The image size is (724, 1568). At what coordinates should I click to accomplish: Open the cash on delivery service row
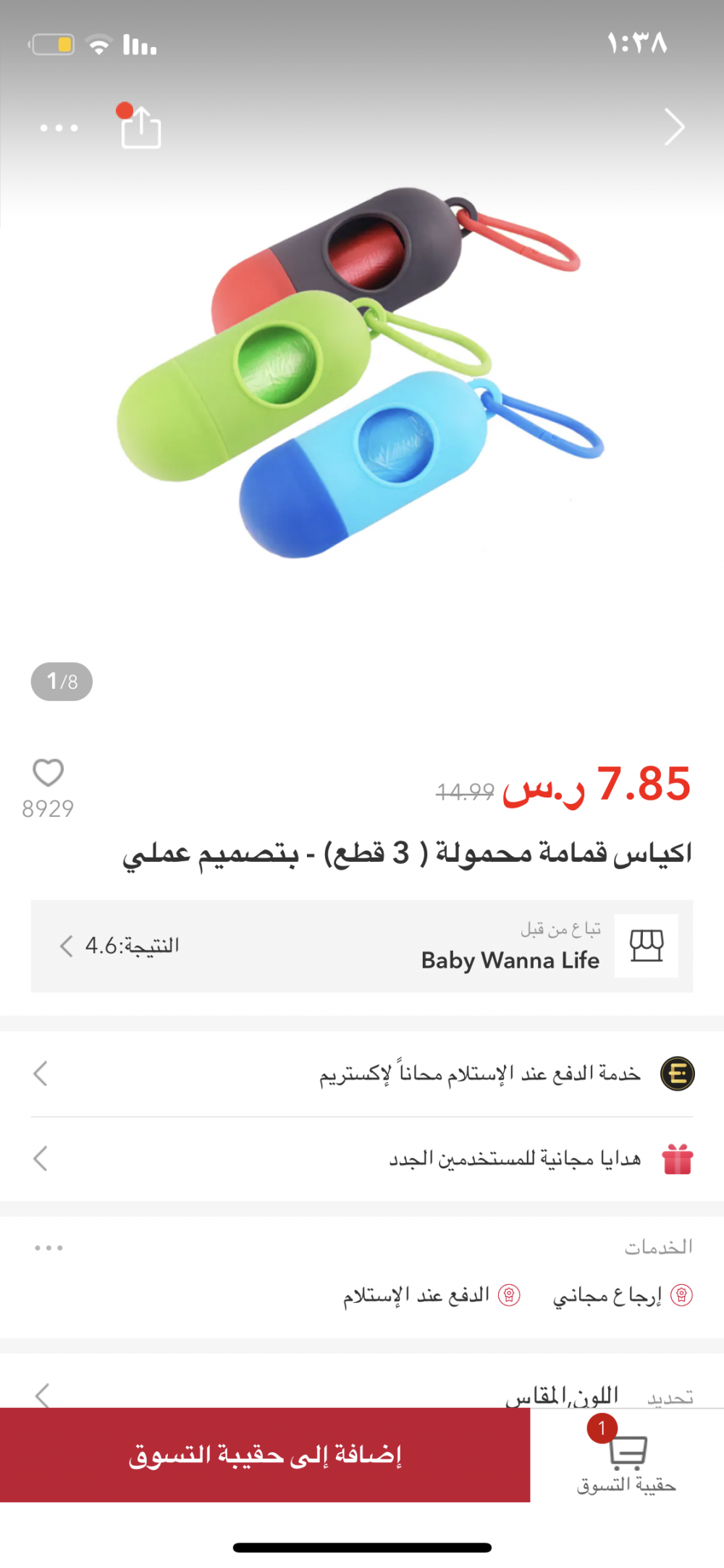(362, 1073)
